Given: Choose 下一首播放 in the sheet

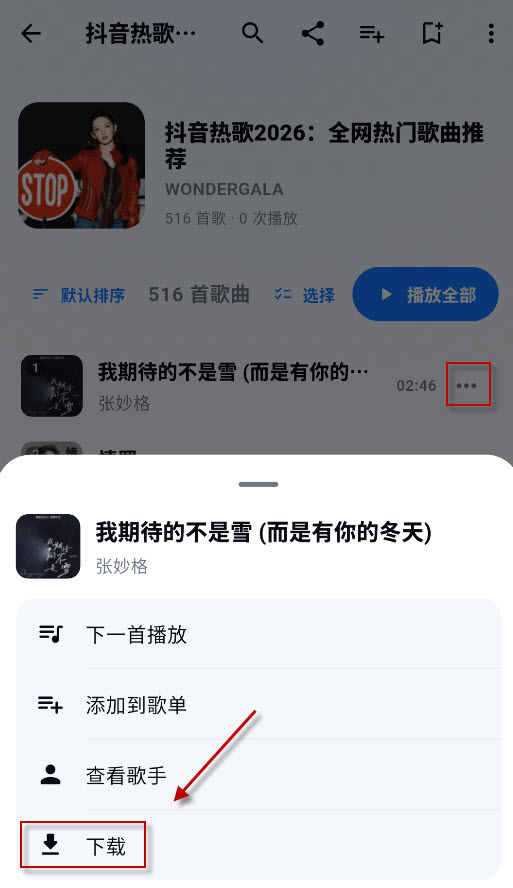Looking at the screenshot, I should click(259, 634).
